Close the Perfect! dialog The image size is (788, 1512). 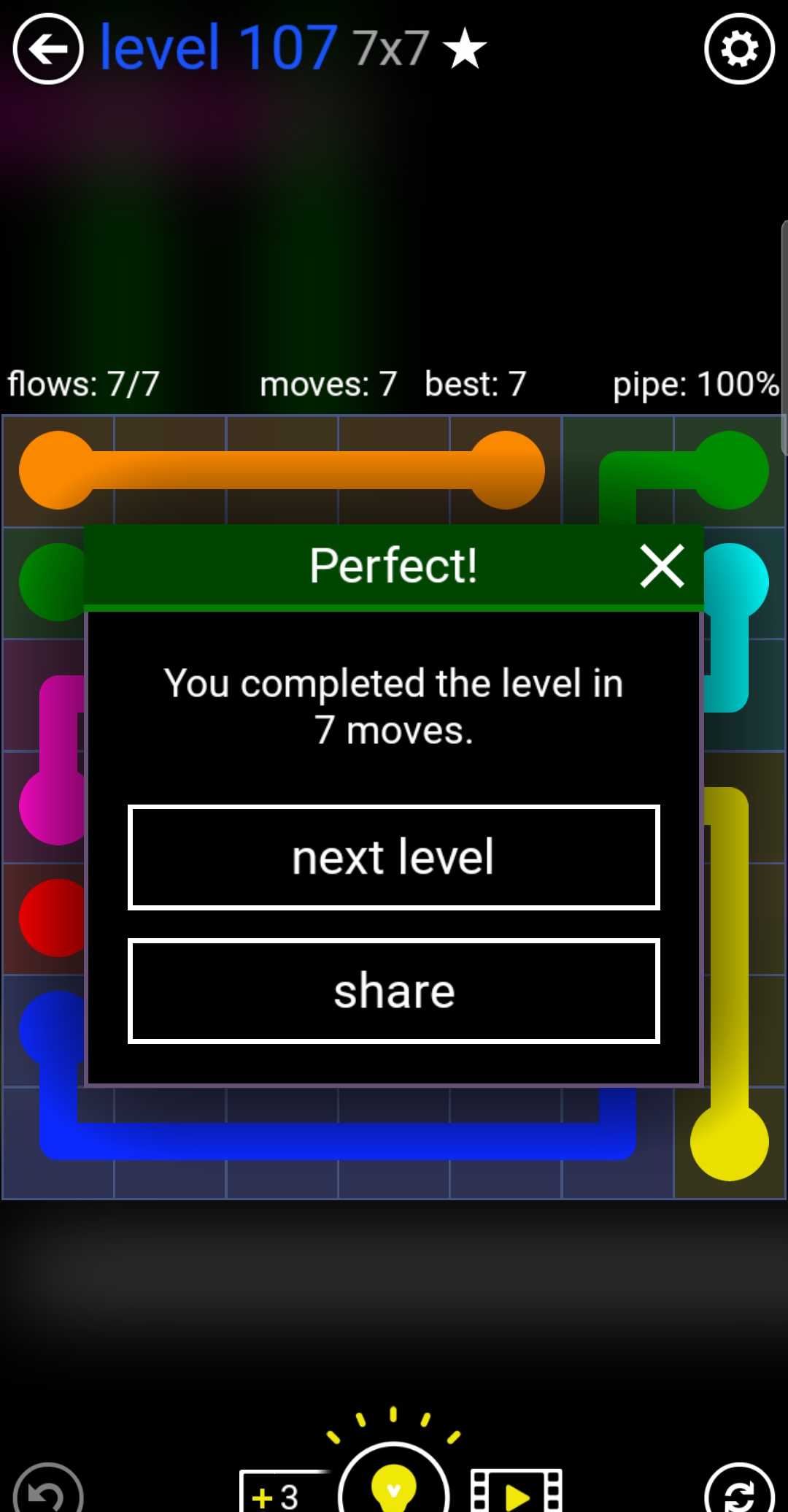[662, 566]
